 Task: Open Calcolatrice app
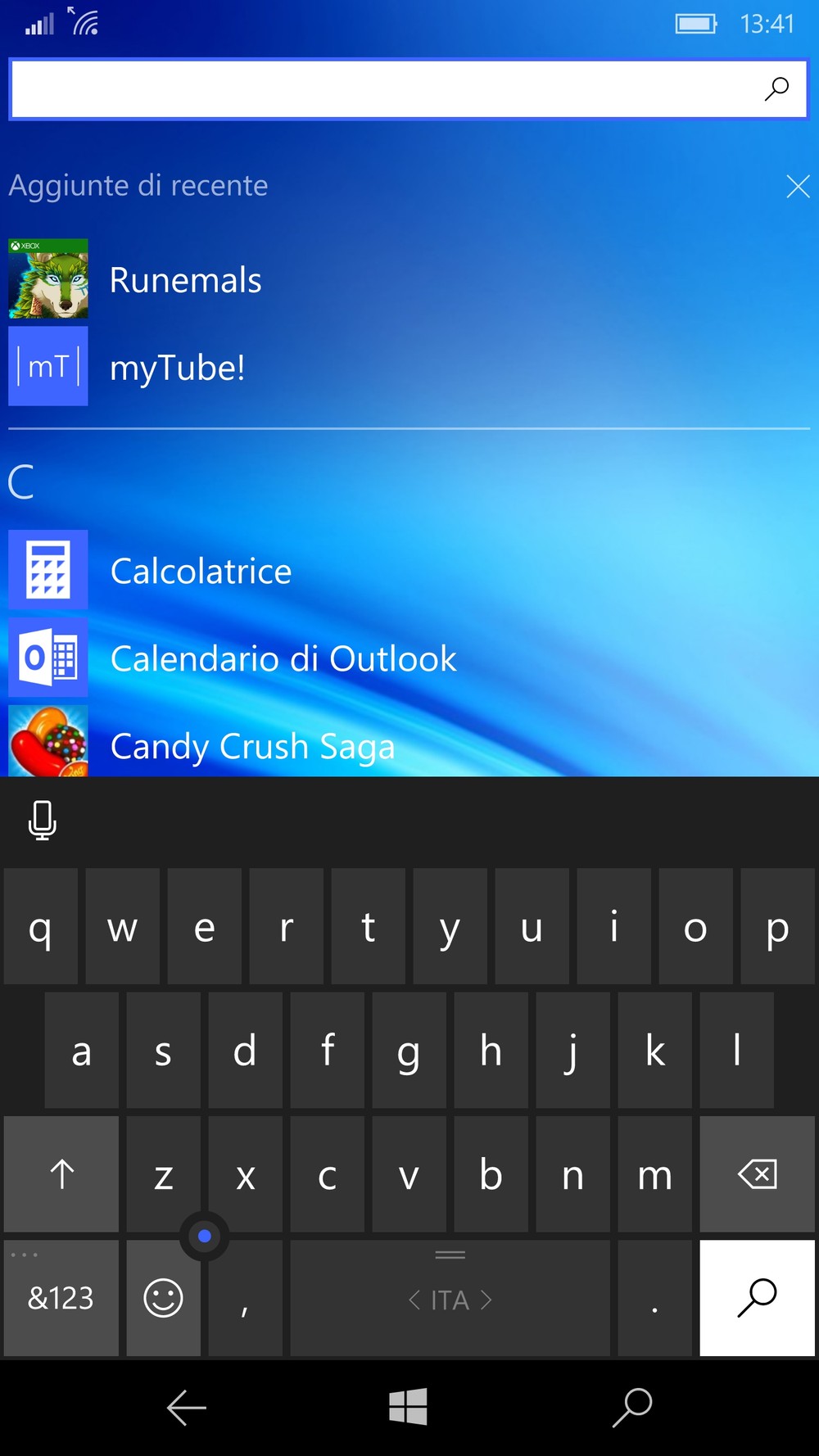pyautogui.click(x=201, y=571)
